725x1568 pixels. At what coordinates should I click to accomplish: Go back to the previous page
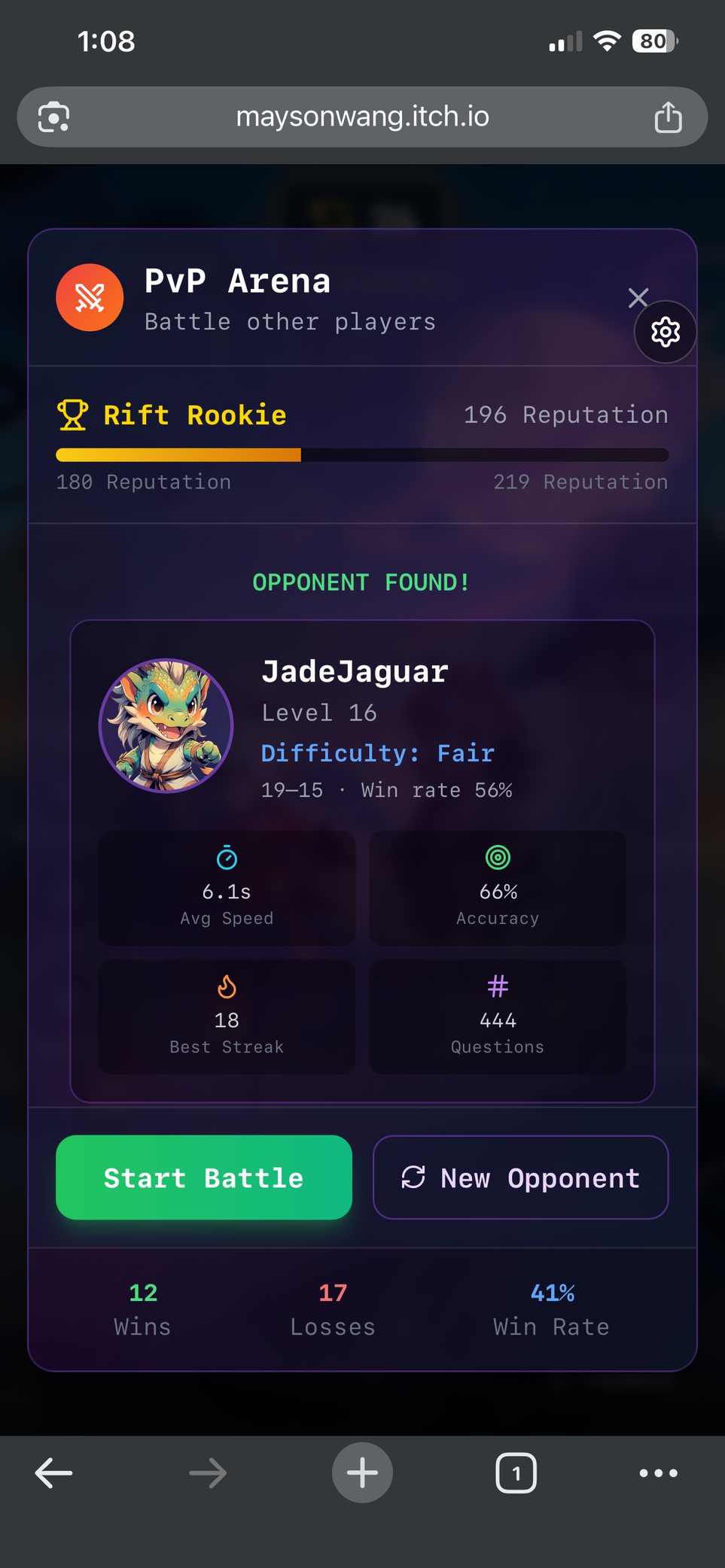(54, 1473)
